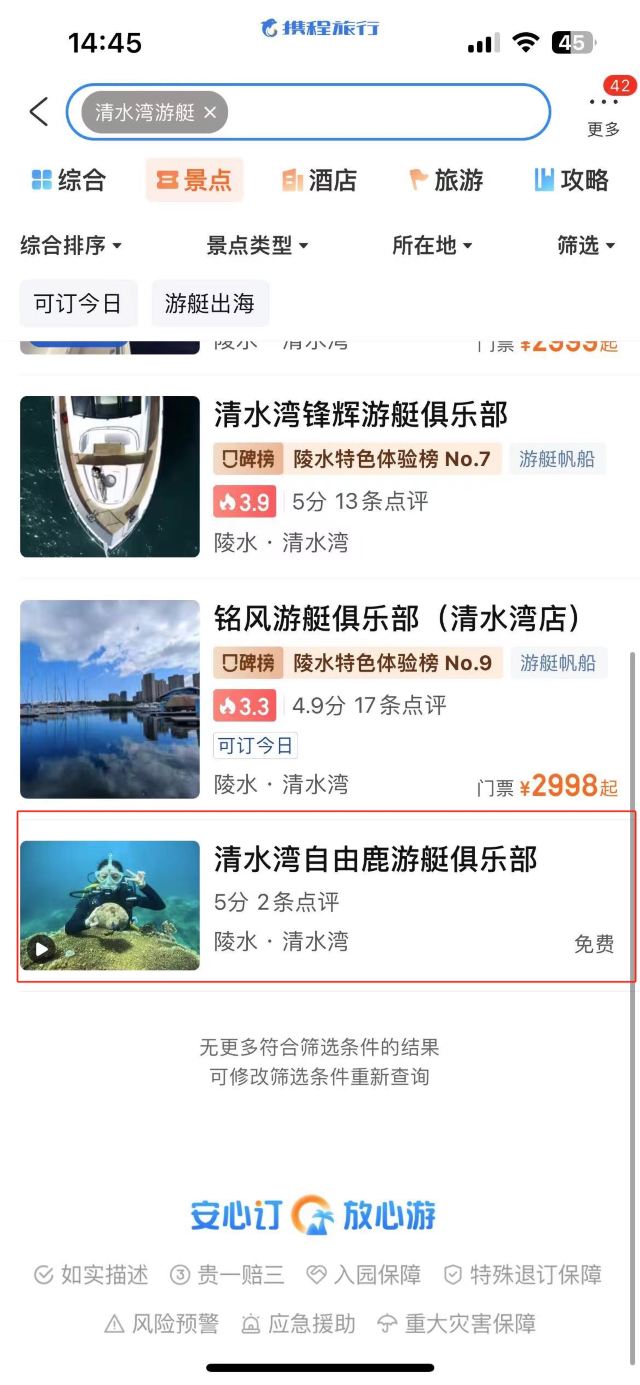Open the 筛选 filter options
The image size is (640, 1385).
click(586, 245)
